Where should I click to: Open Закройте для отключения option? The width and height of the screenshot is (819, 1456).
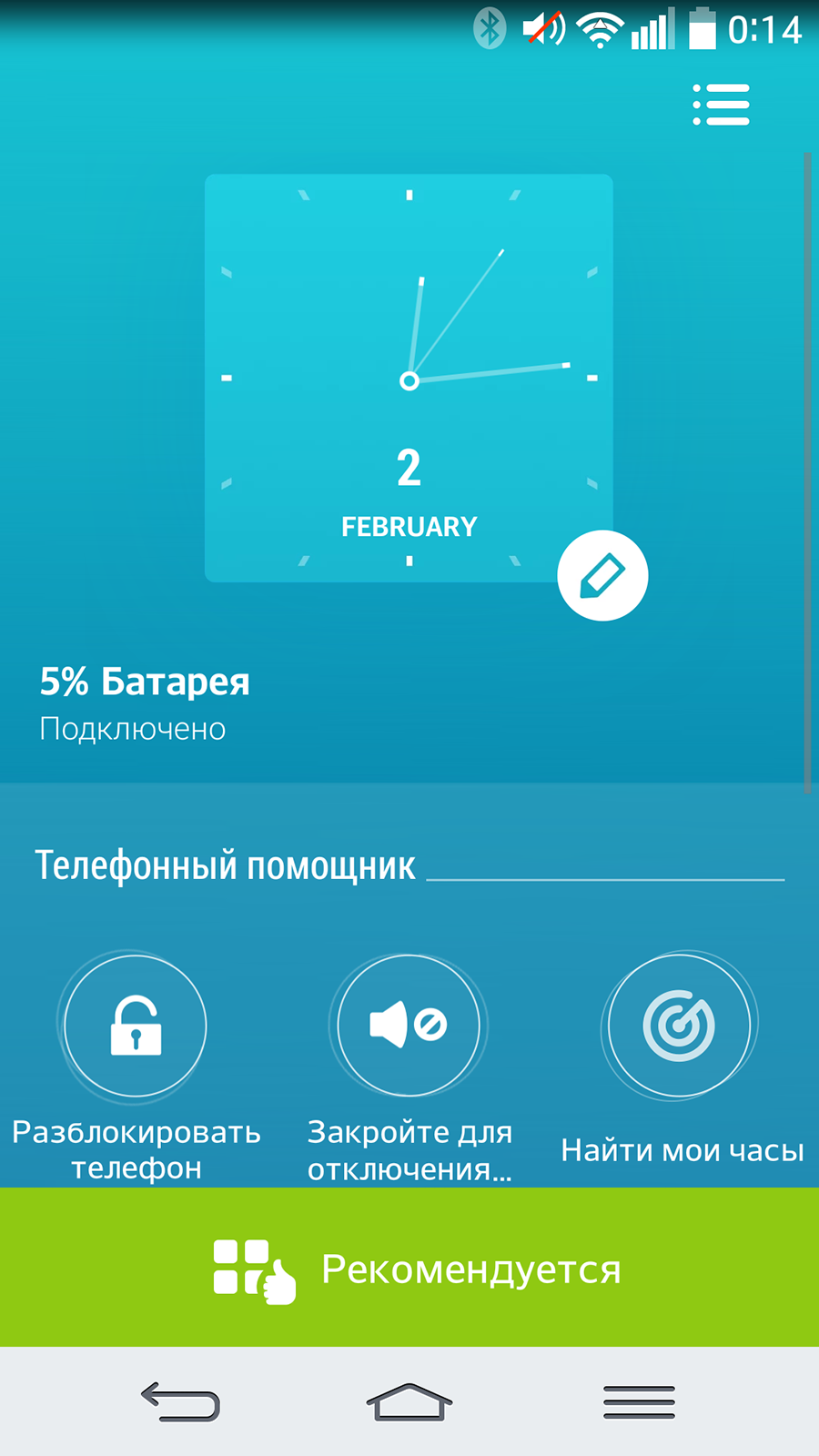(x=409, y=1067)
